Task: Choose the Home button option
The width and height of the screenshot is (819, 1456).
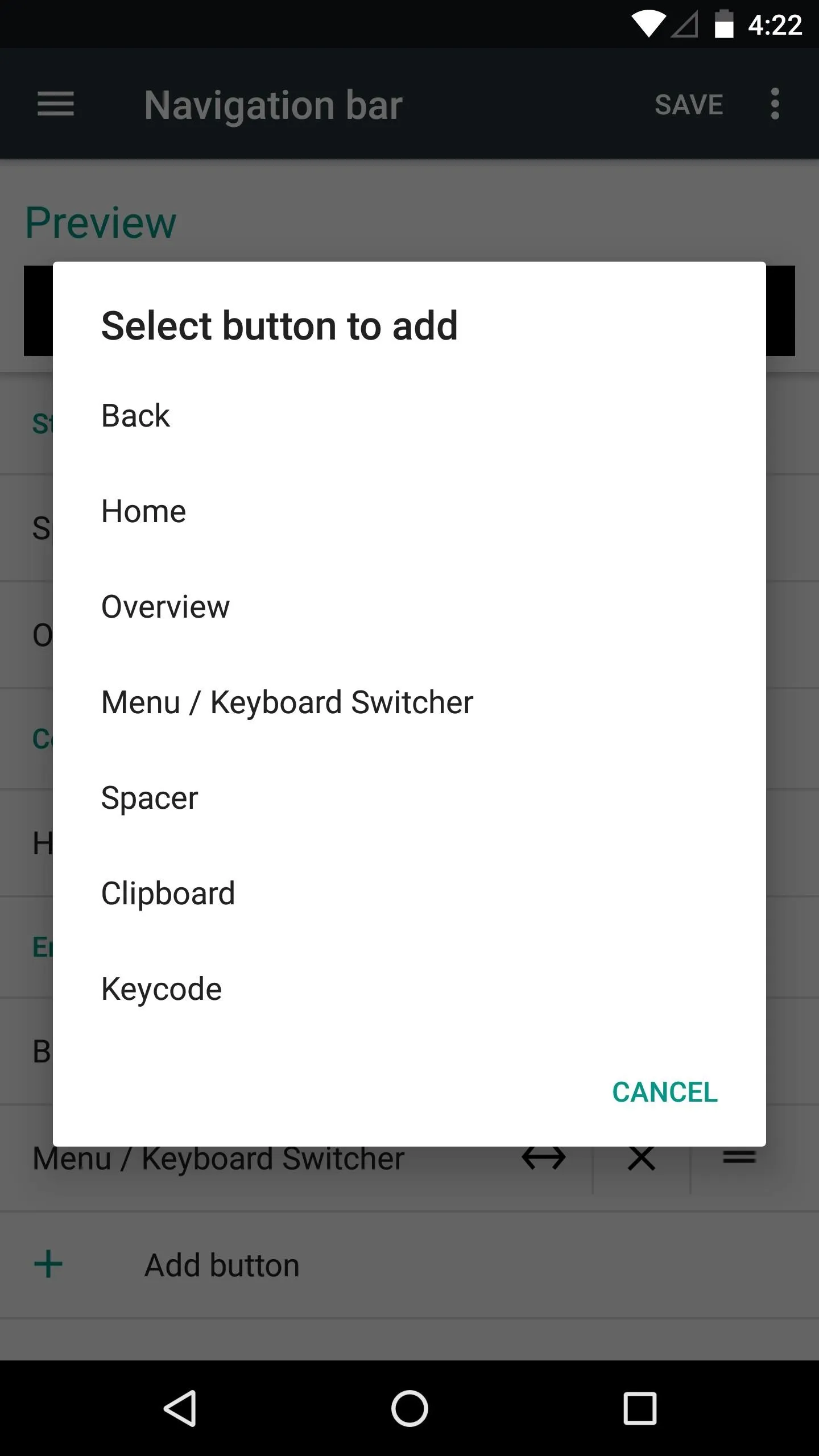Action: pos(409,511)
